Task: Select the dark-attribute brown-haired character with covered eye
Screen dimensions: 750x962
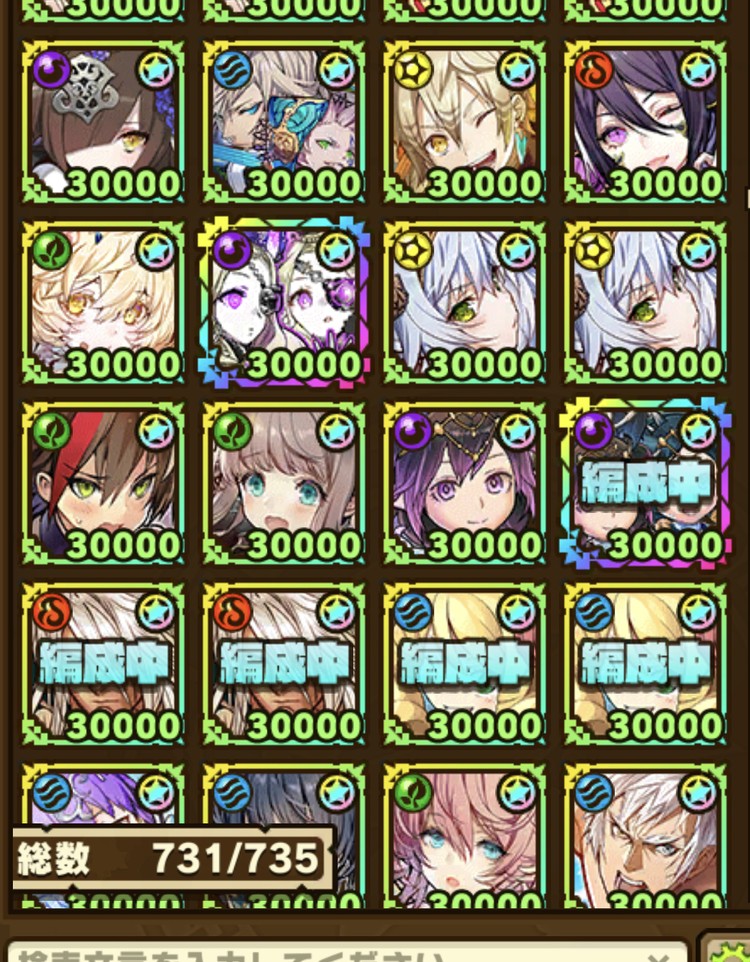Action: point(103,123)
